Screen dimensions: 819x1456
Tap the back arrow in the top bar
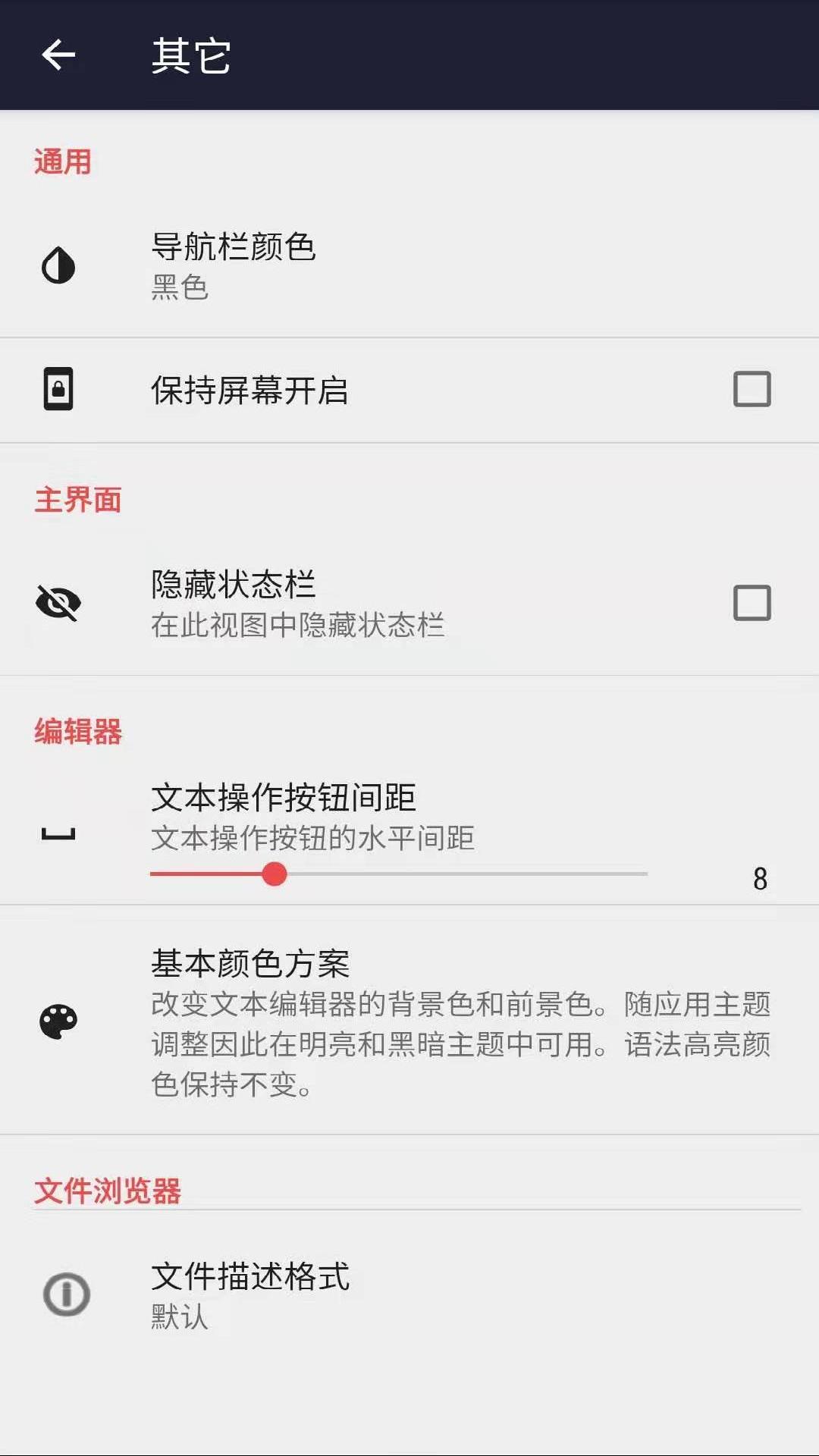[58, 55]
